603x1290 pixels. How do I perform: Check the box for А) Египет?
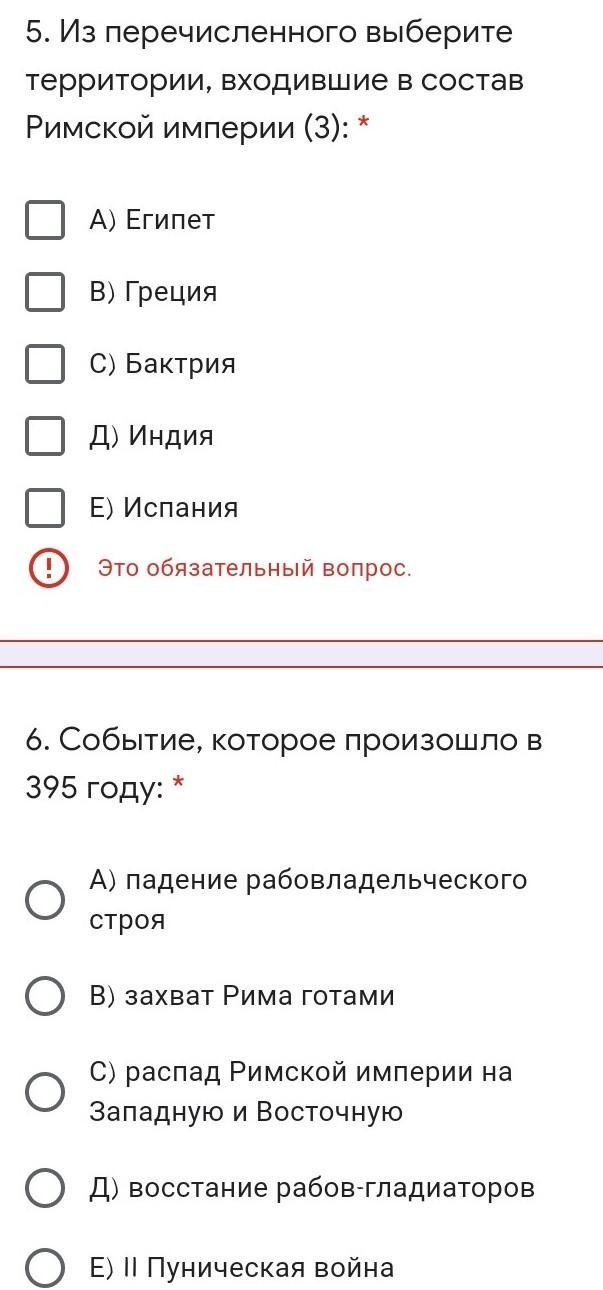point(45,220)
